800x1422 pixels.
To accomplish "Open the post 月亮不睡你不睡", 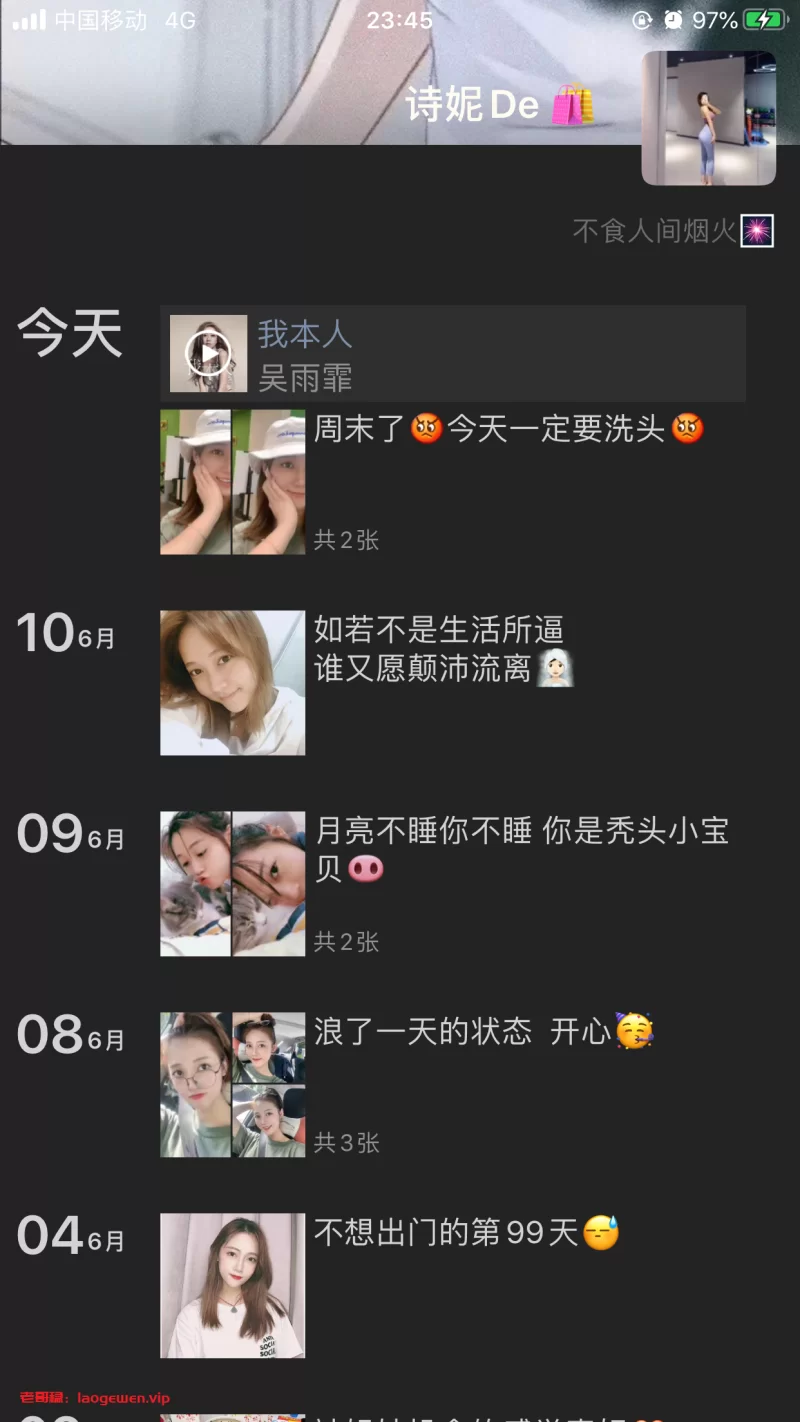I will point(520,848).
